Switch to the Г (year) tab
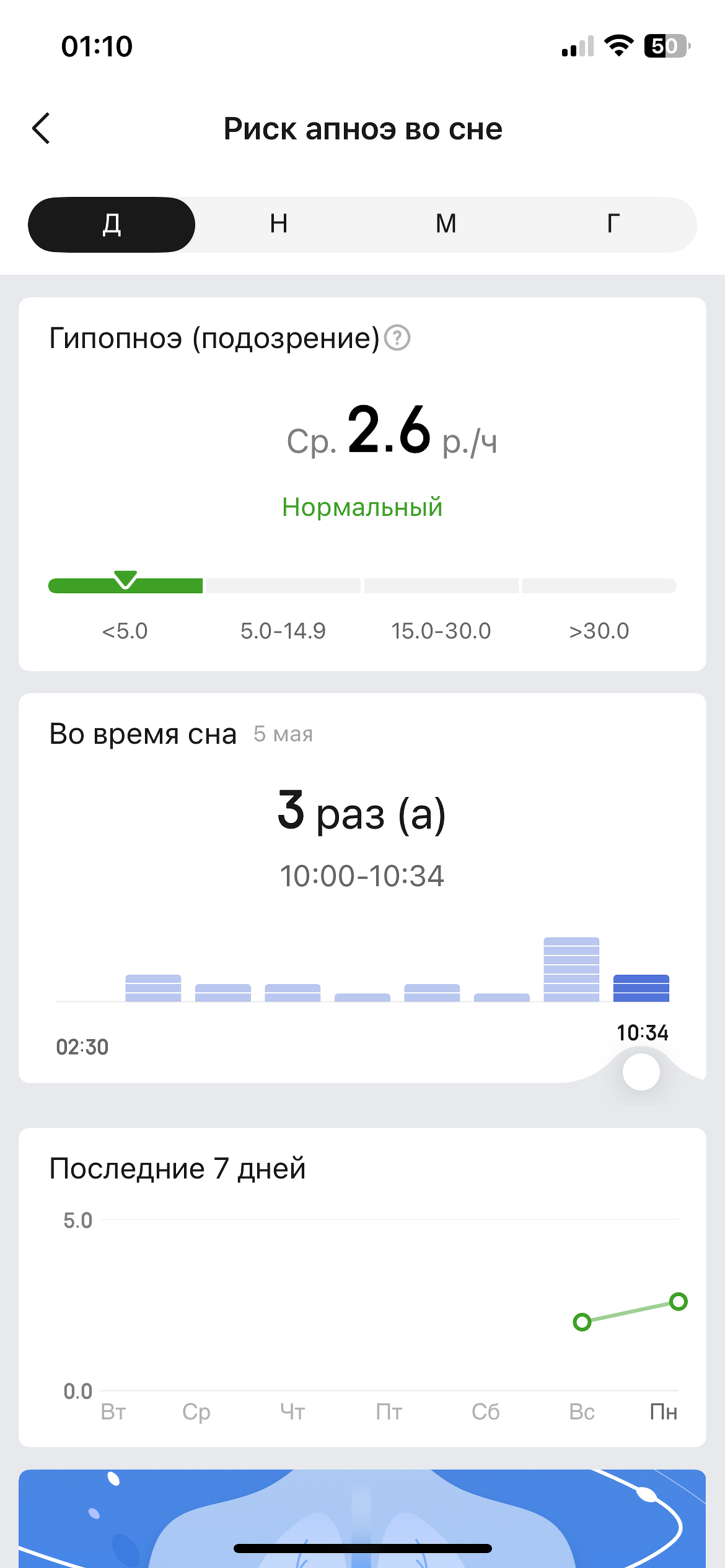 613,224
